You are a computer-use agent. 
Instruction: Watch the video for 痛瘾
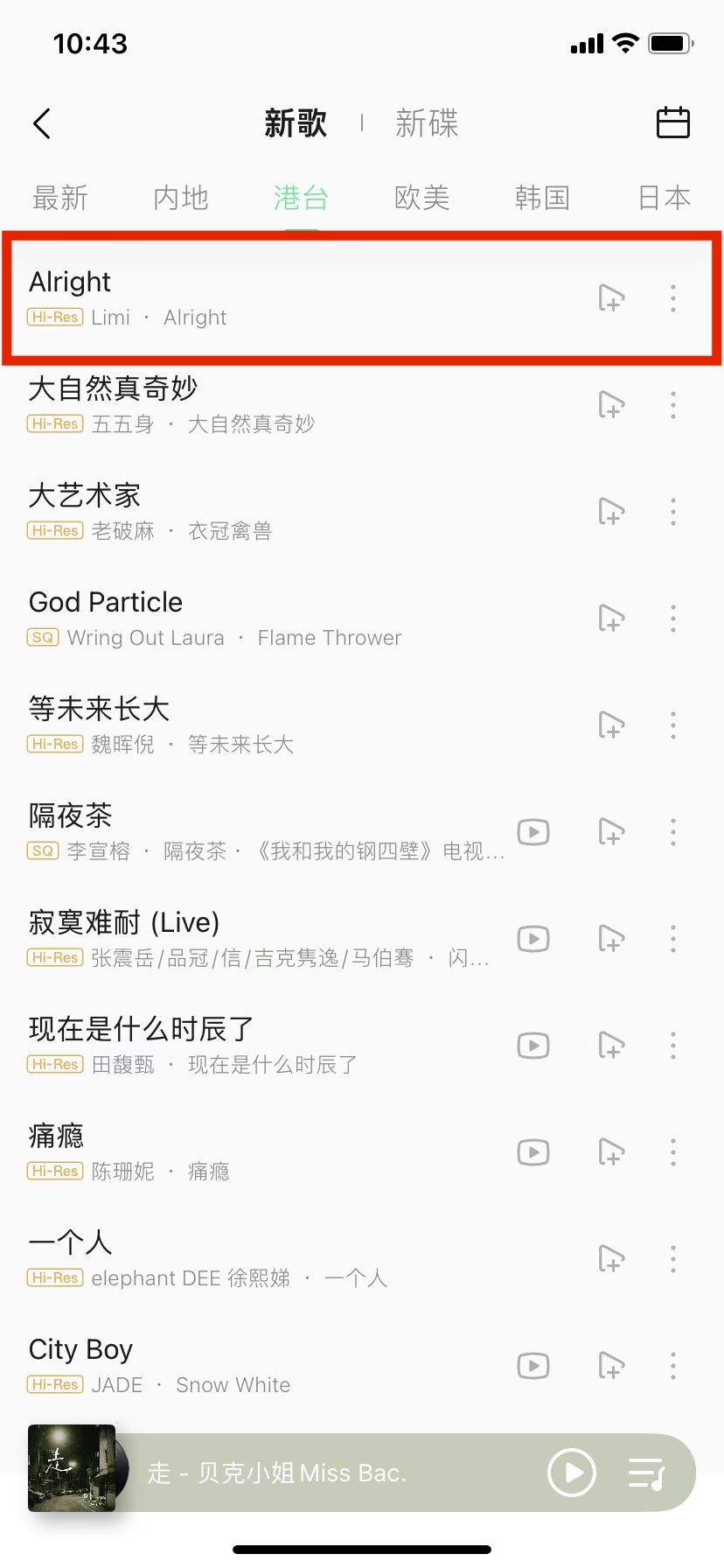tap(533, 1152)
